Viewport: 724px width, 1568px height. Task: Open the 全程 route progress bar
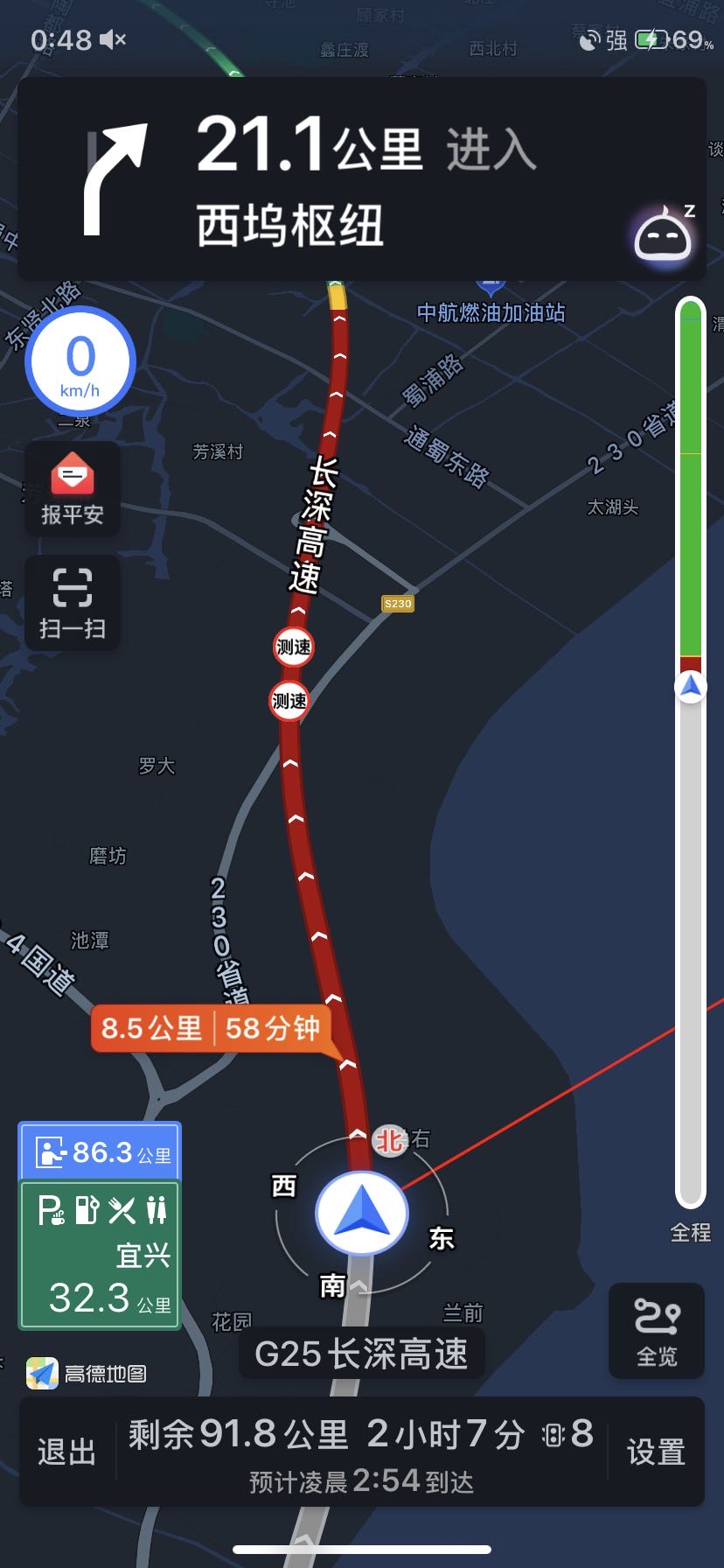click(691, 752)
